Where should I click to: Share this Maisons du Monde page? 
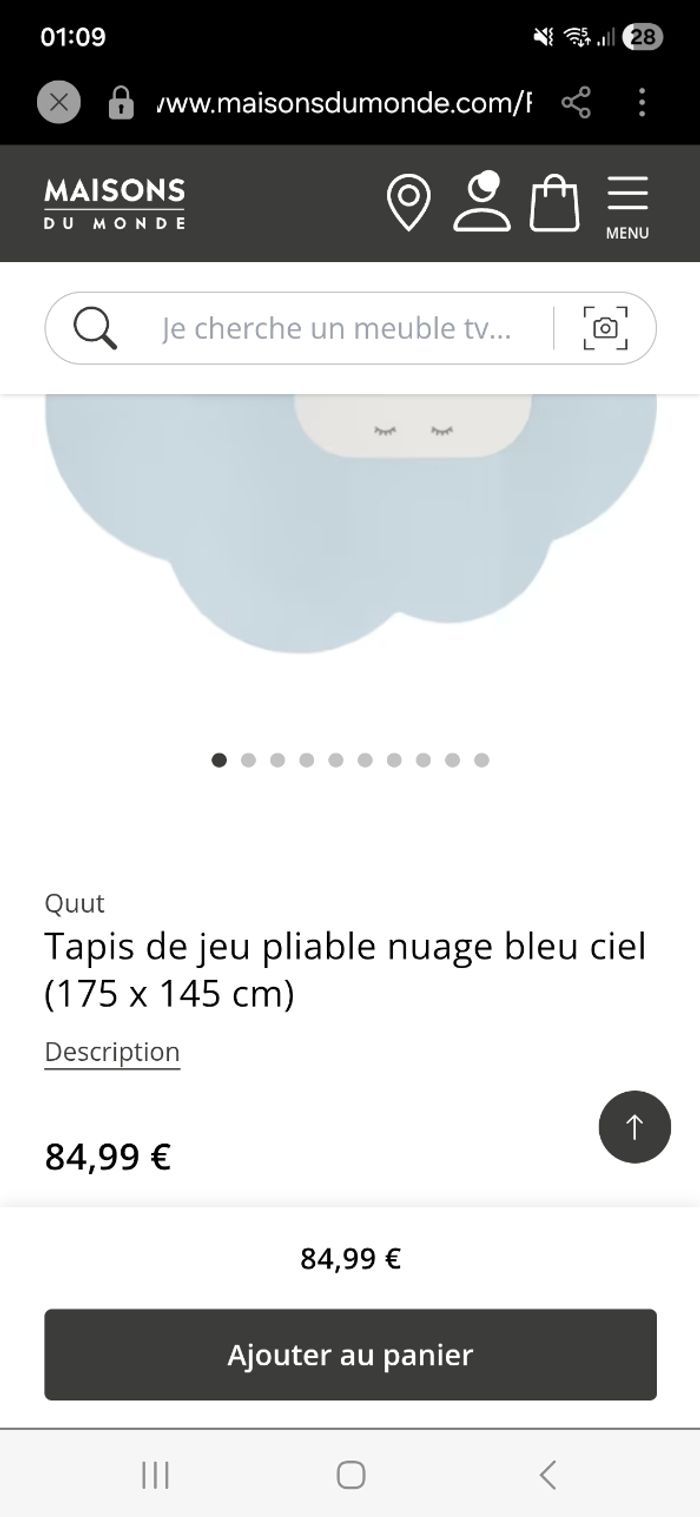tap(576, 102)
